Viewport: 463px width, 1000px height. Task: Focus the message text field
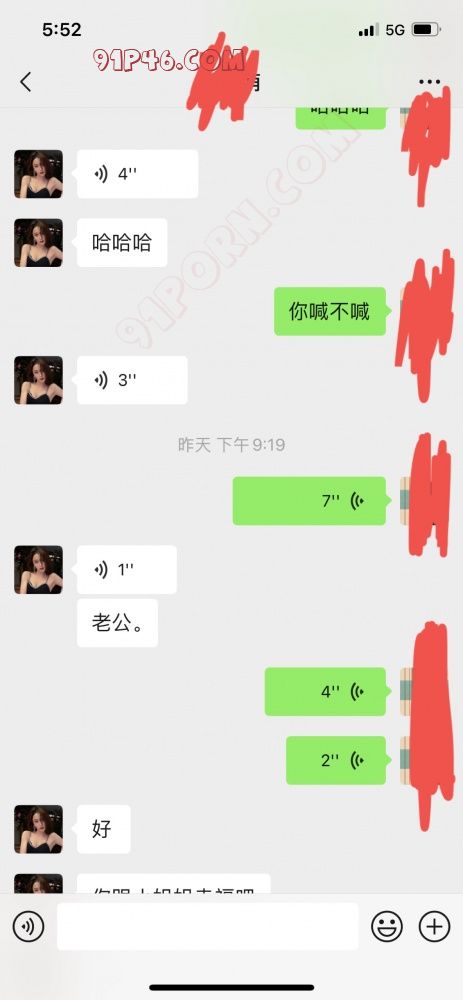point(208,927)
